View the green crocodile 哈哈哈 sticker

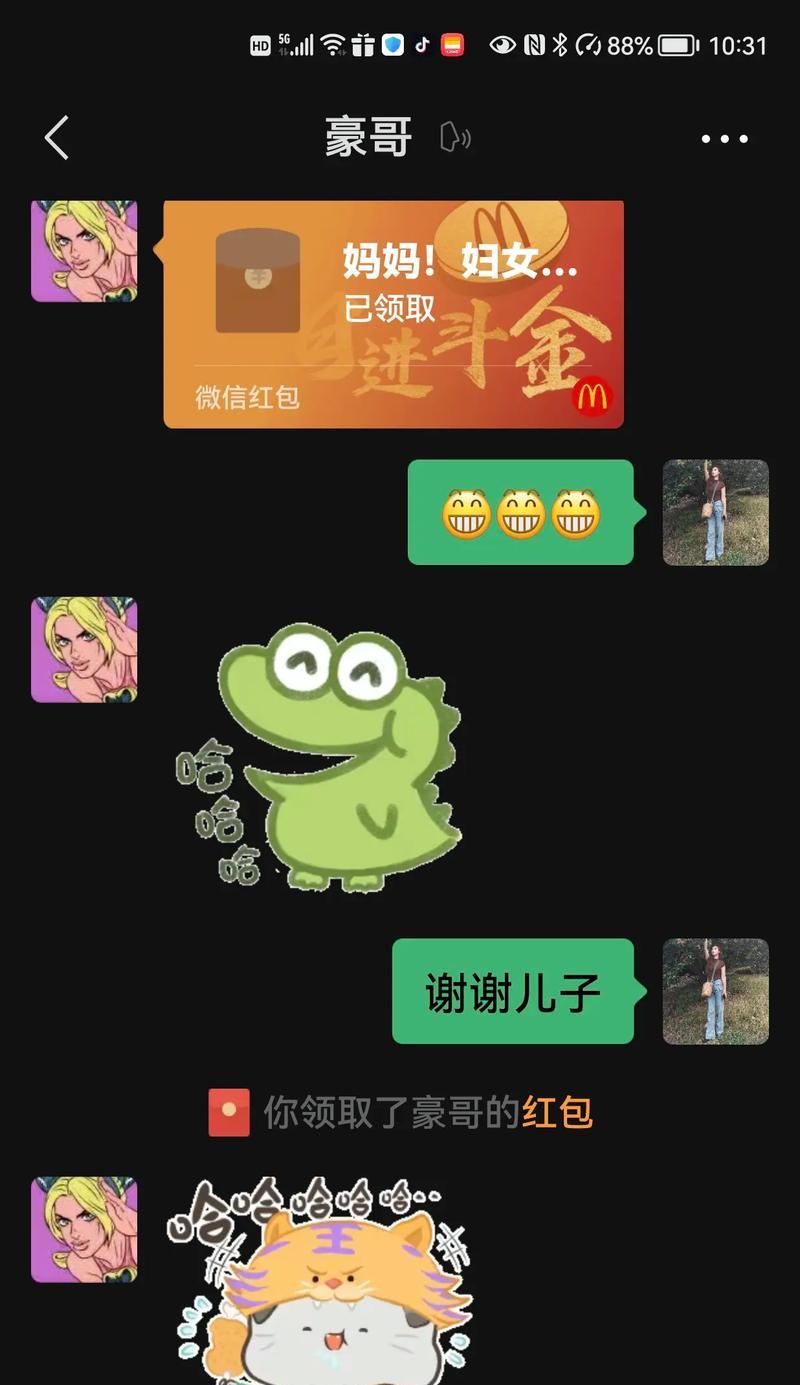(x=320, y=757)
